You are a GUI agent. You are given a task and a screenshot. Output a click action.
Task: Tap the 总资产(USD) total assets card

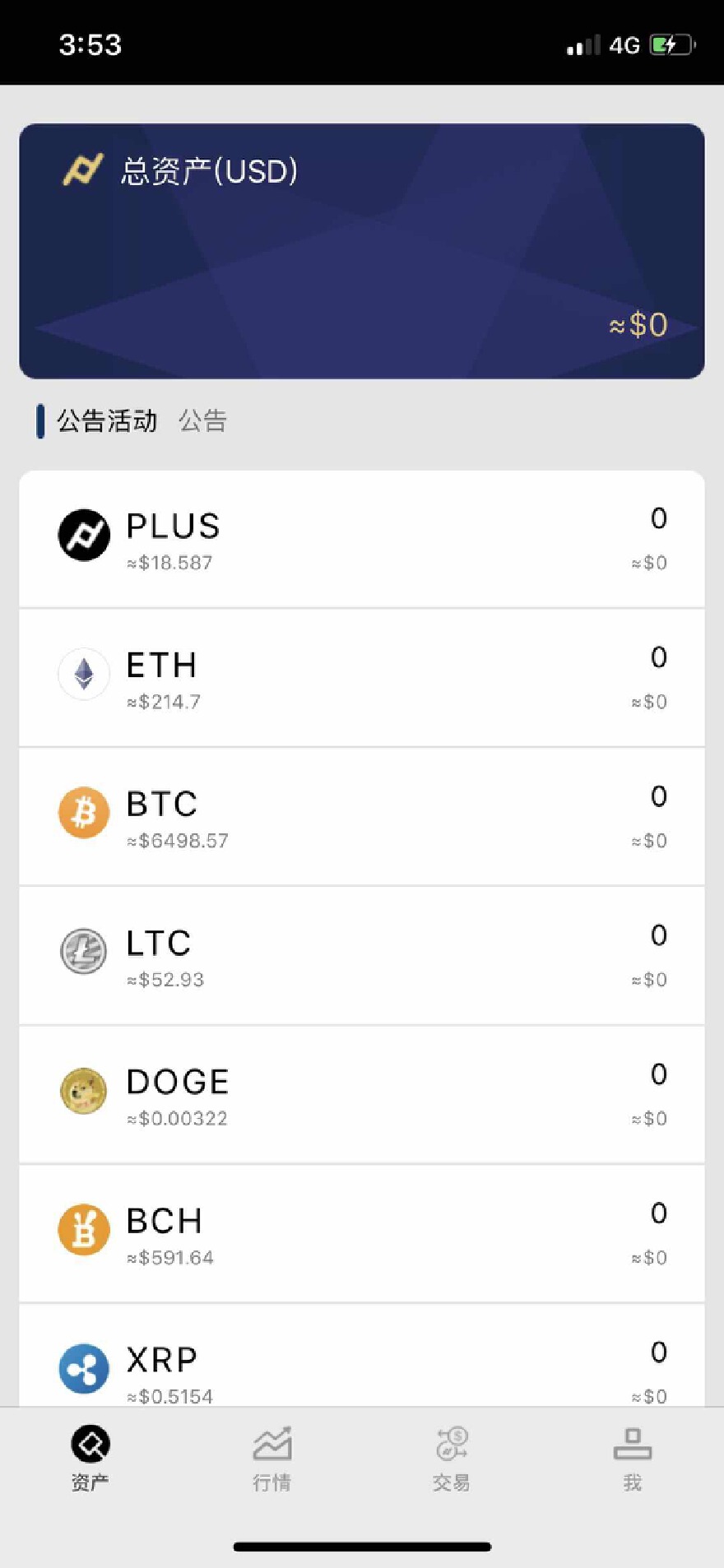coord(362,251)
